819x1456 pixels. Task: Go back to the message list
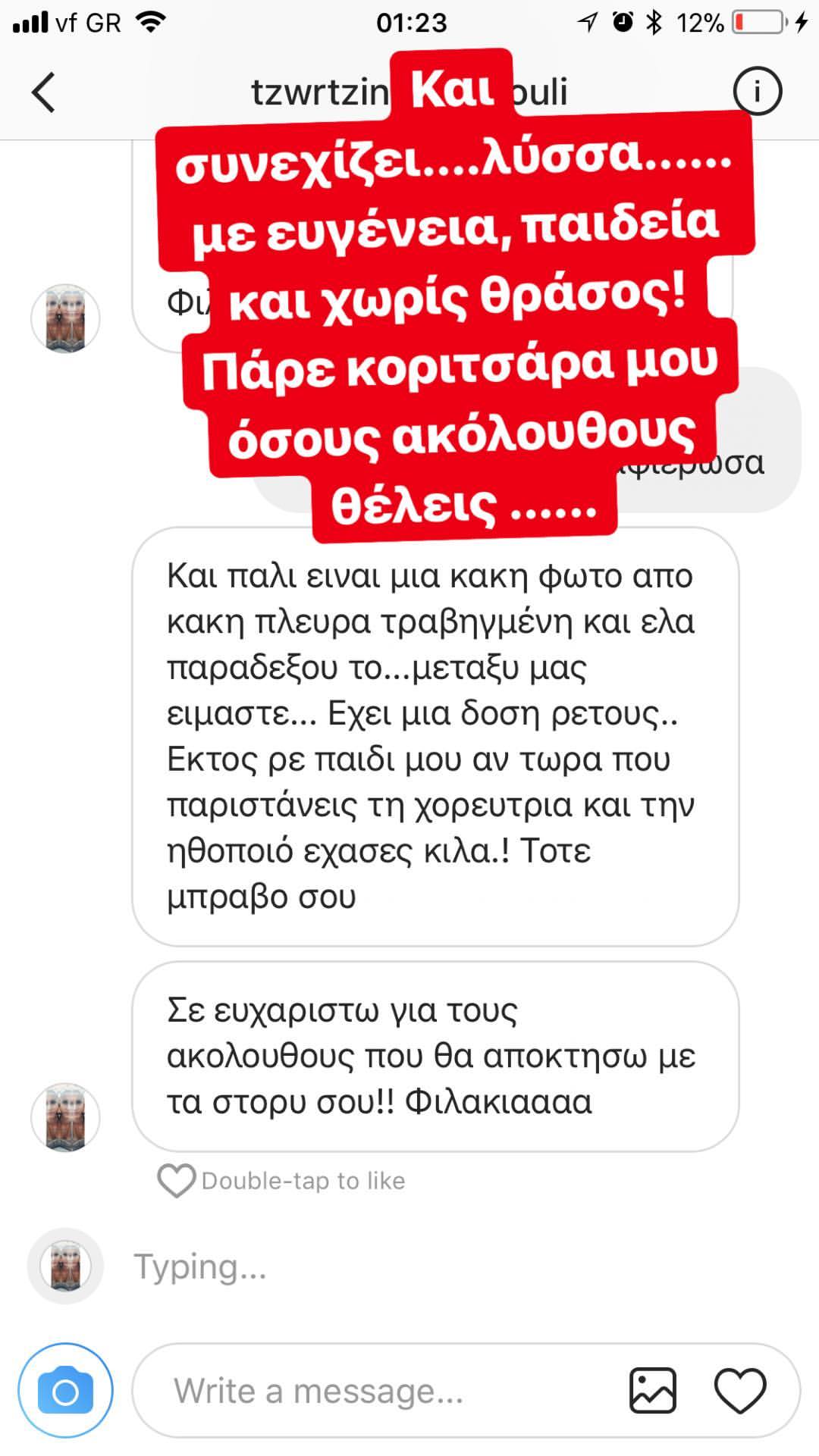point(43,92)
